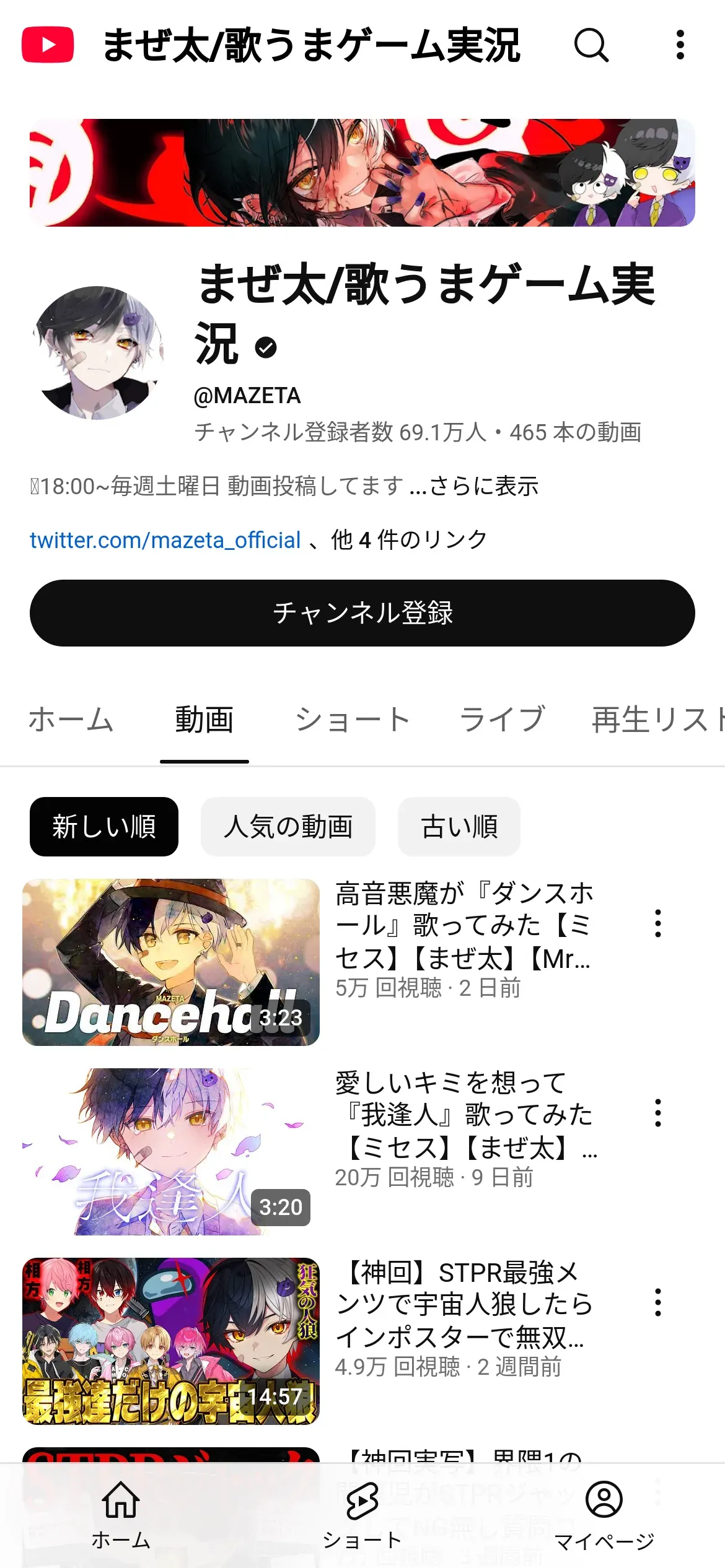Switch to the ライブ tab

click(502, 720)
